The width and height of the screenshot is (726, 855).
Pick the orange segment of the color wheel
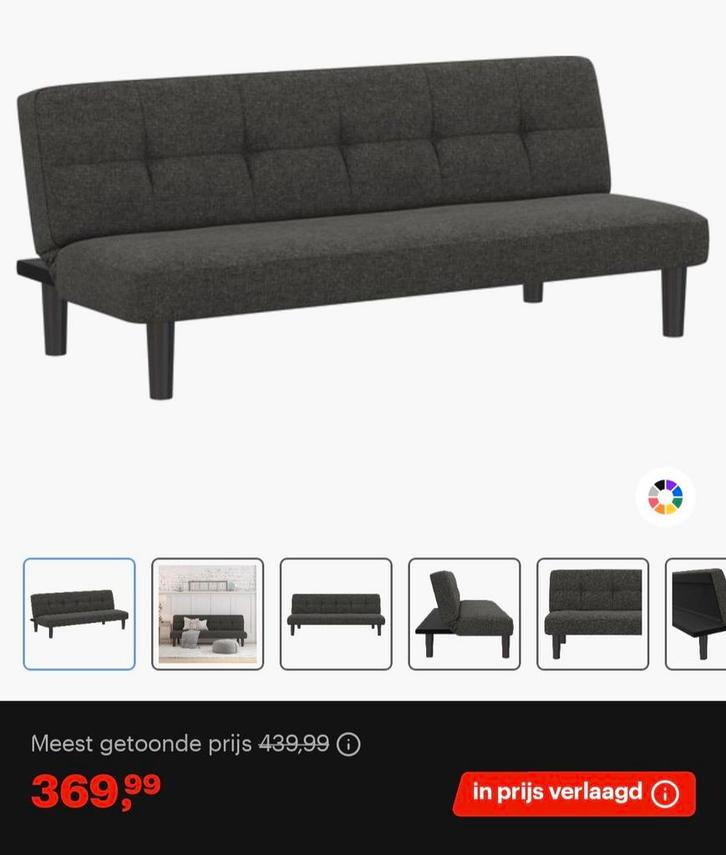(660, 509)
